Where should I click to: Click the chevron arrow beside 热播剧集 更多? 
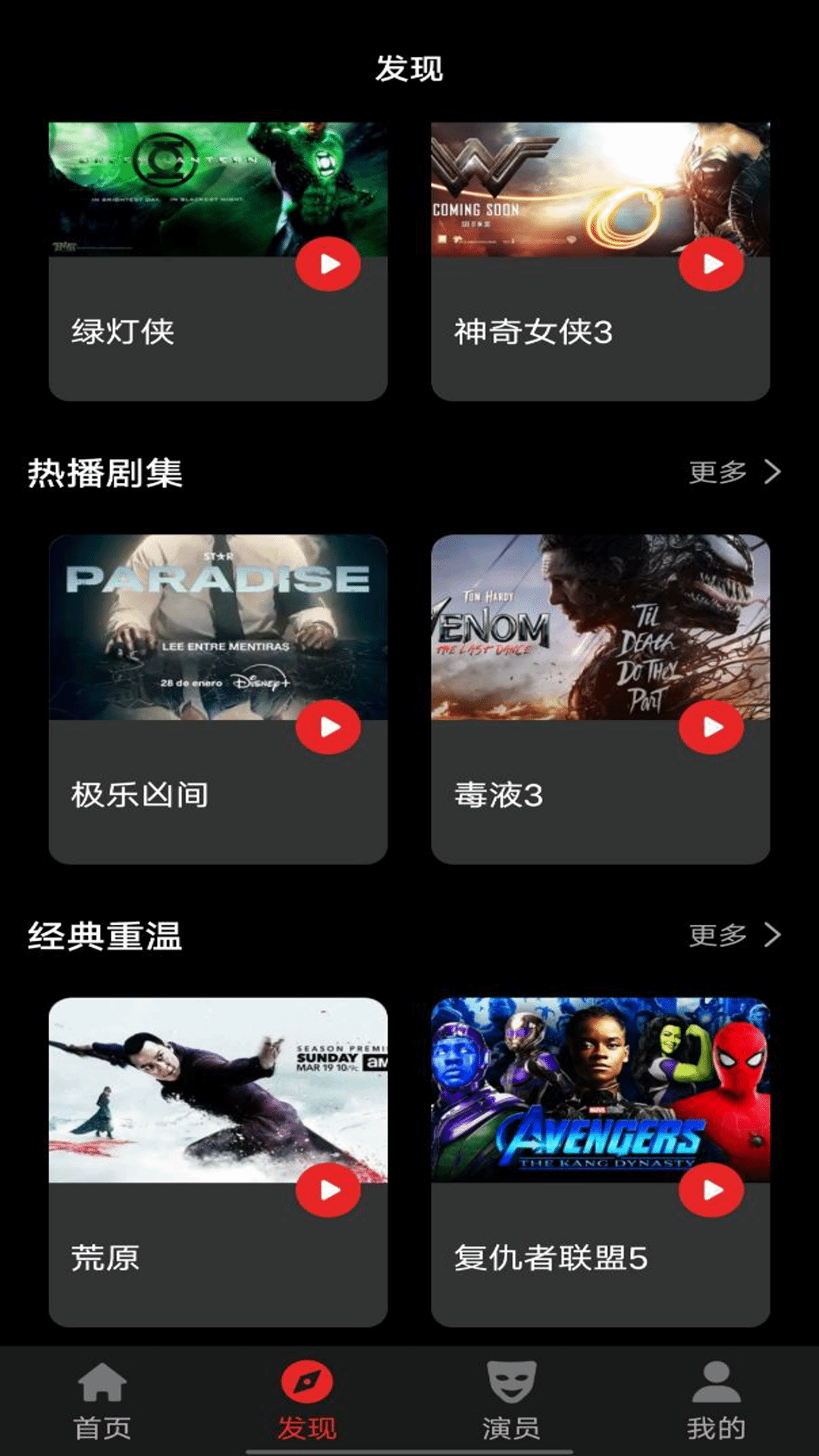773,472
